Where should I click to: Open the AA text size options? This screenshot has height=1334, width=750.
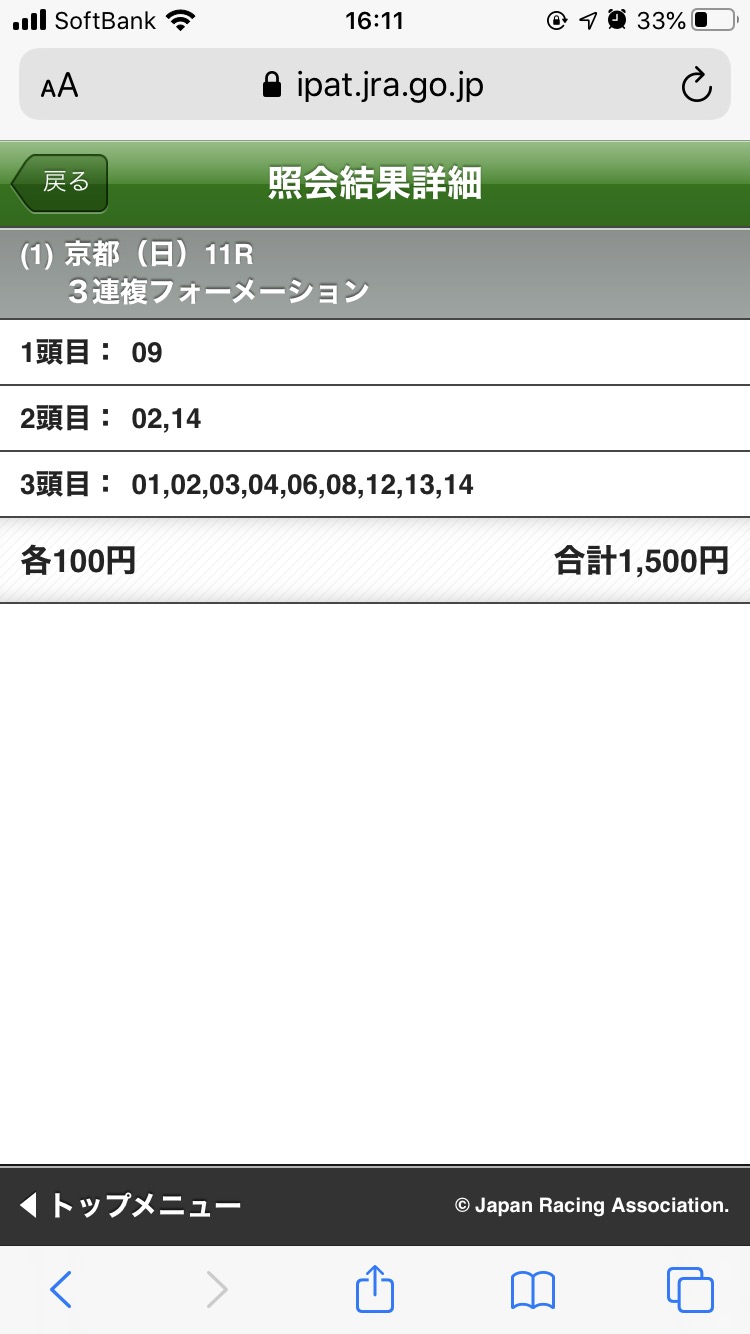(x=59, y=86)
